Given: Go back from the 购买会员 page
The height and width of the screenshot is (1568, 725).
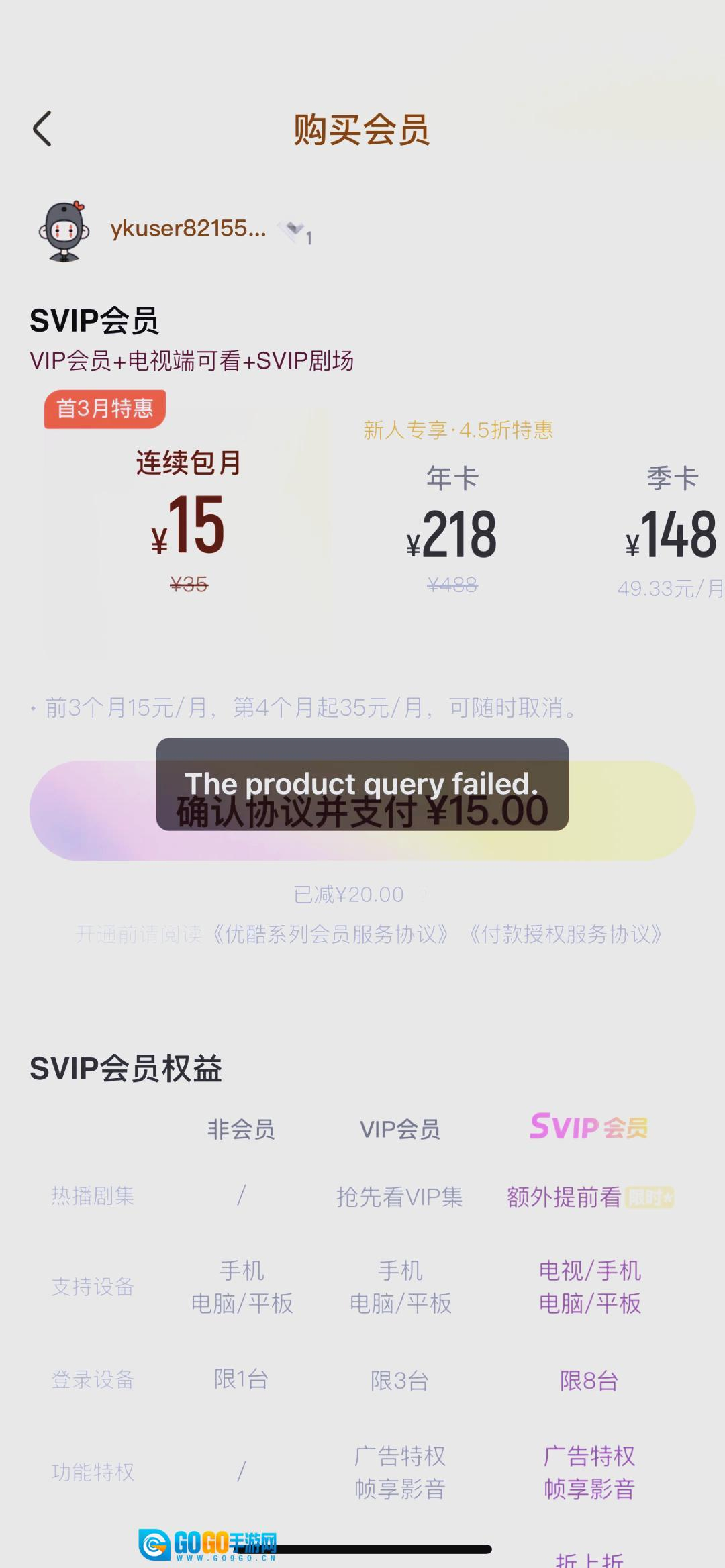Looking at the screenshot, I should pyautogui.click(x=42, y=129).
